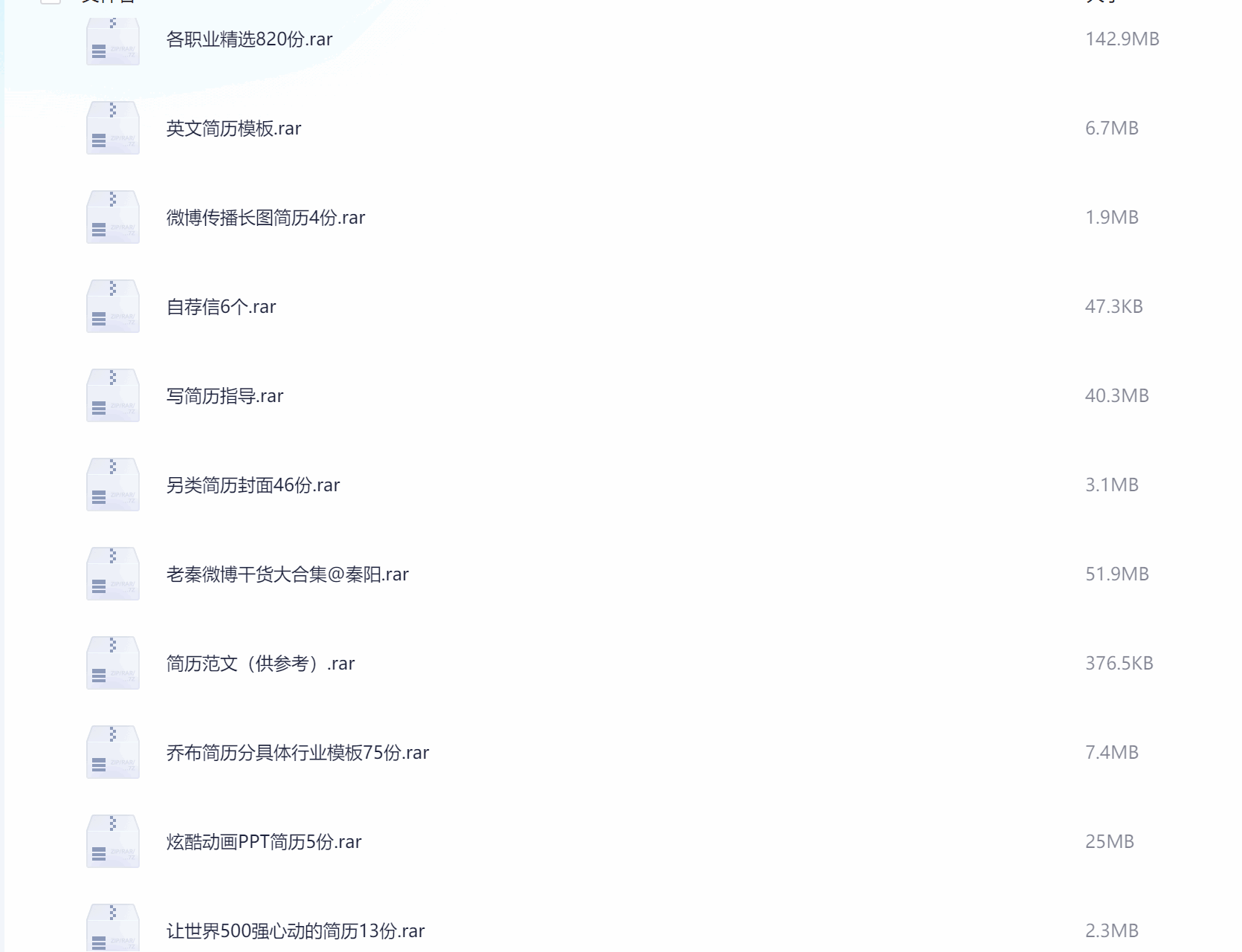
Task: Open 写简历指导.rar archive
Action: 224,396
